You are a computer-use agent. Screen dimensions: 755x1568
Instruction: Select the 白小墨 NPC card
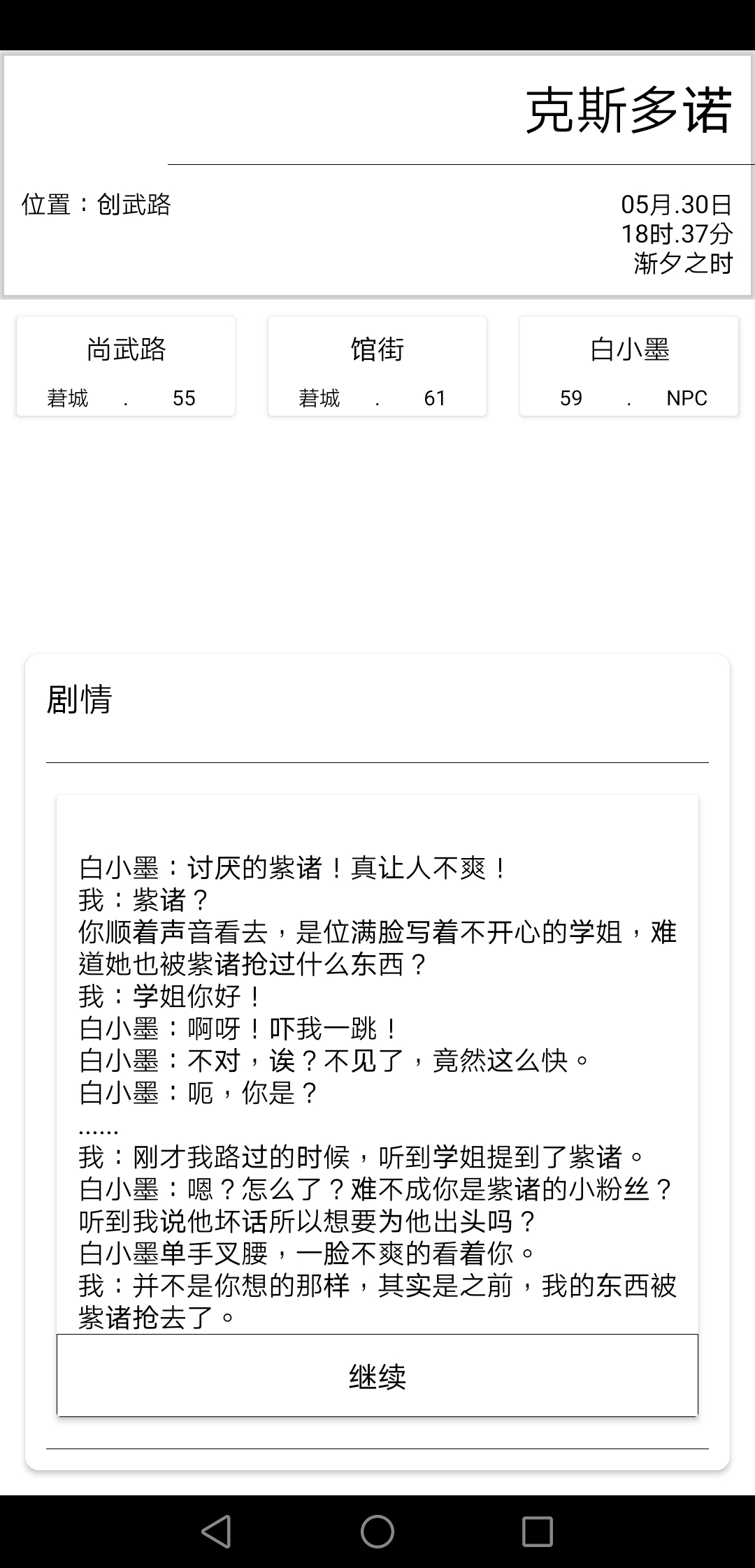tap(629, 366)
